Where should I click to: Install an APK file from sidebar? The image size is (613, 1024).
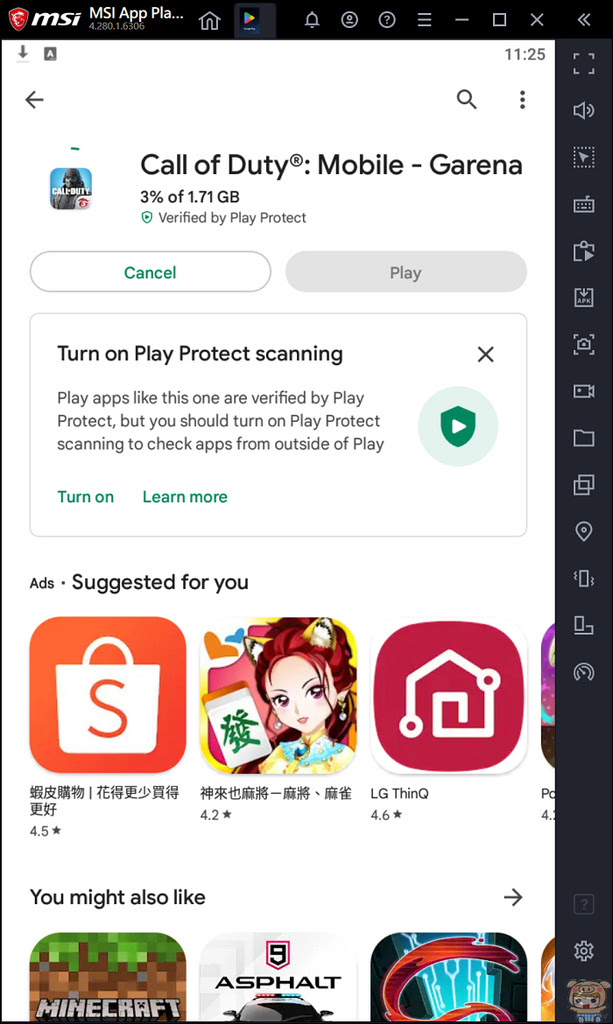pyautogui.click(x=584, y=297)
